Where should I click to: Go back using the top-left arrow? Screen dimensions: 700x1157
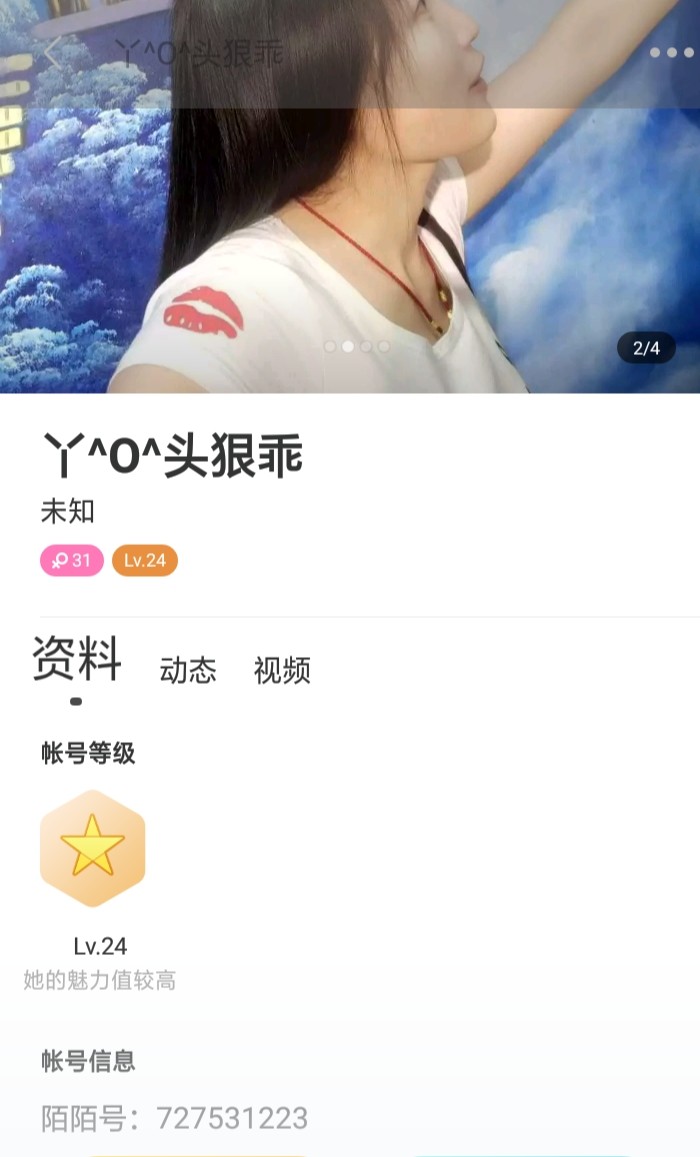[52, 52]
